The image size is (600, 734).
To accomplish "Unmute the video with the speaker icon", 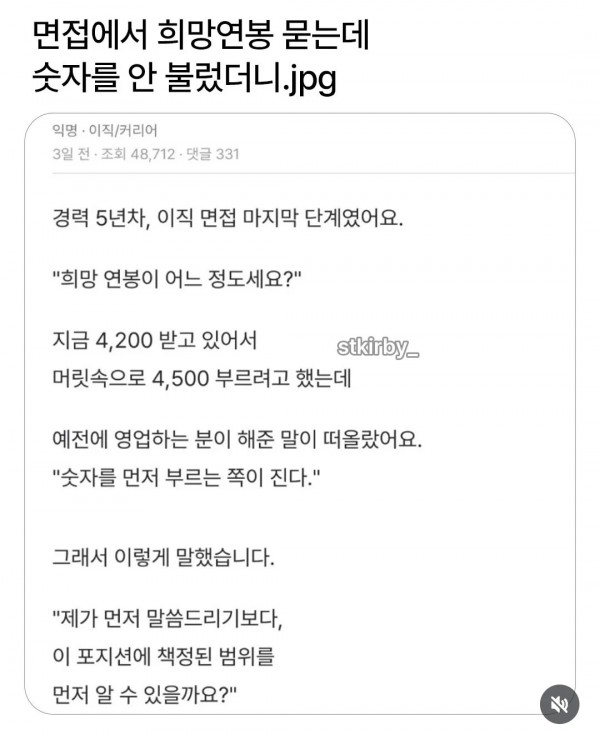I will point(560,704).
